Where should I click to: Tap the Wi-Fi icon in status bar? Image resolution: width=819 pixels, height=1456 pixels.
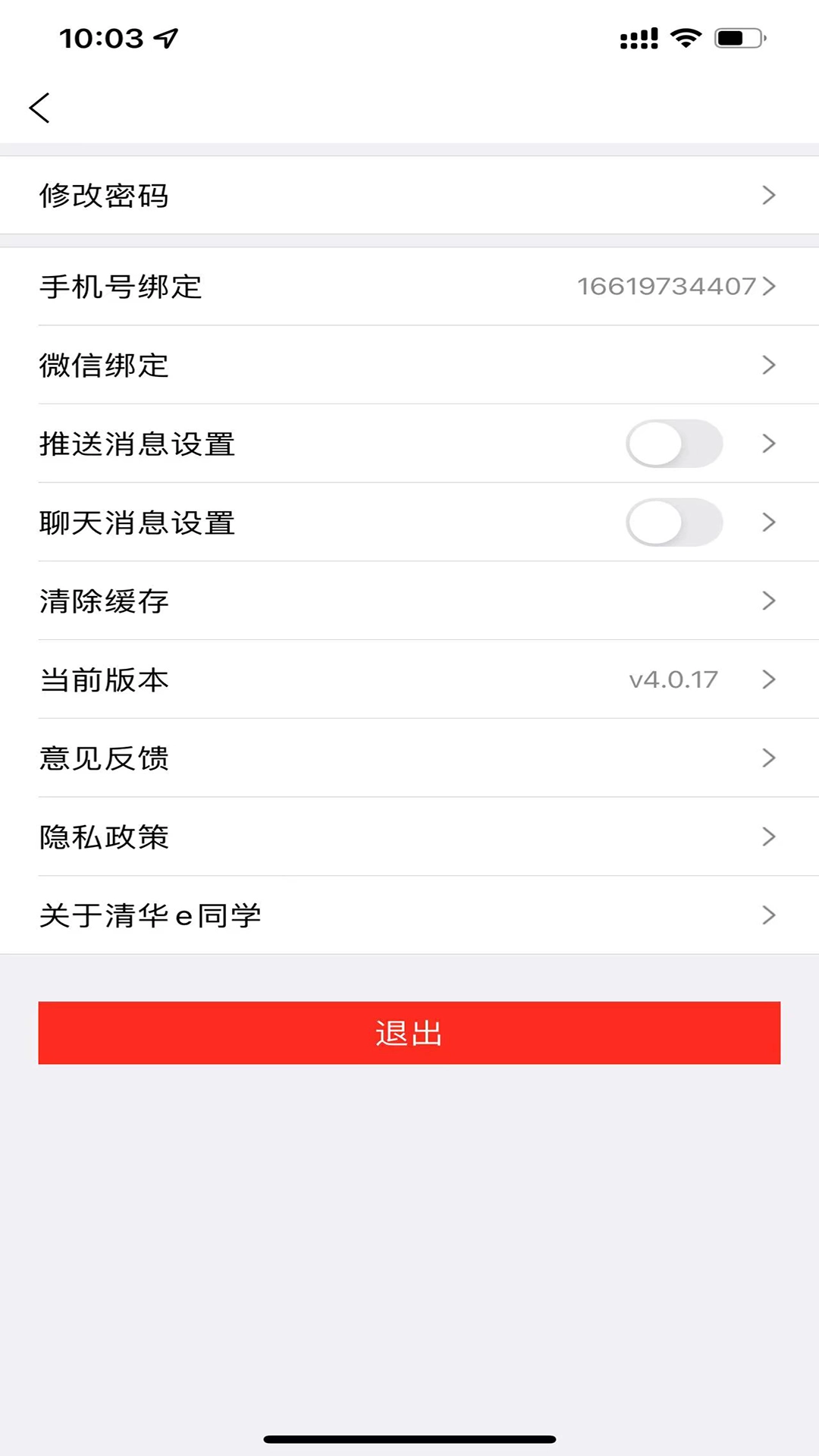tap(686, 36)
